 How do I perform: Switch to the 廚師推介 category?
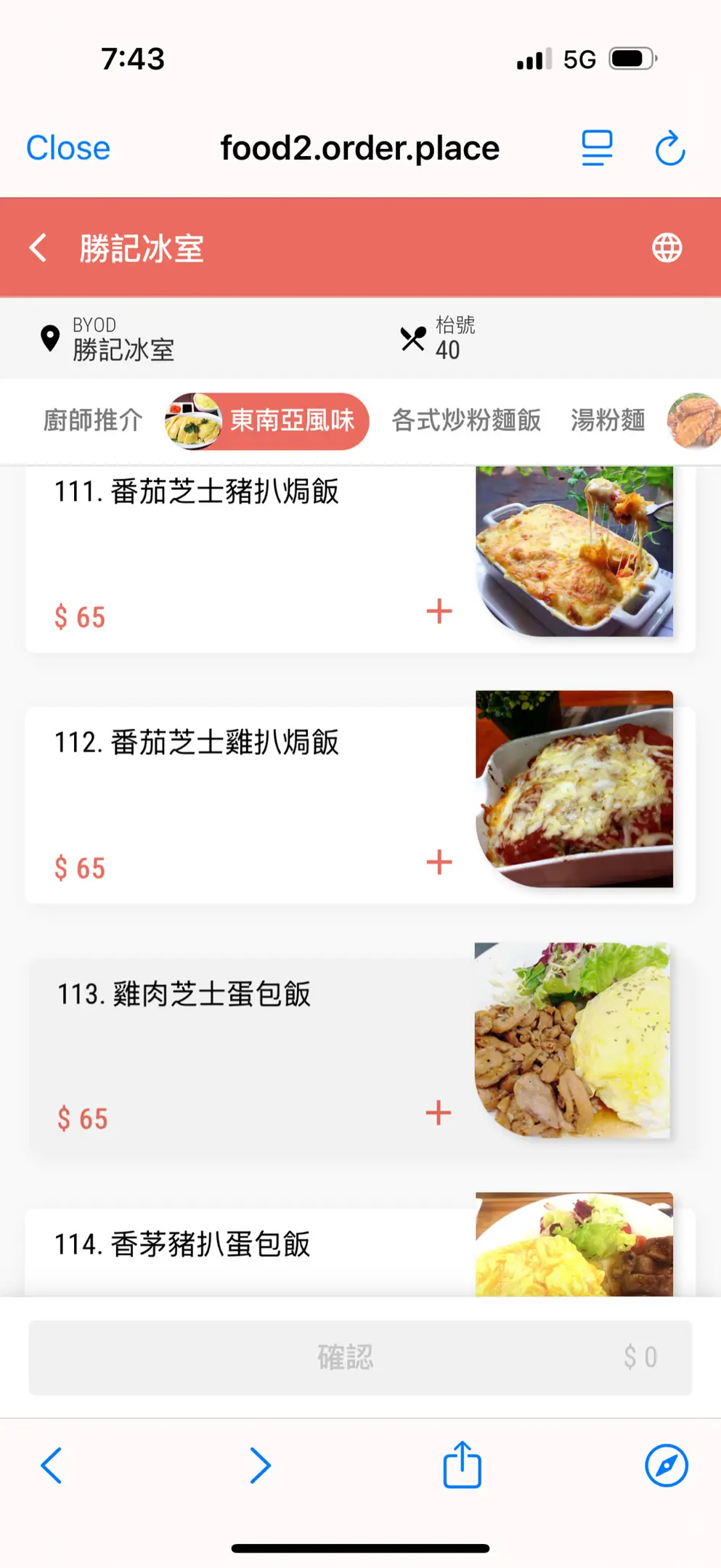(x=93, y=420)
